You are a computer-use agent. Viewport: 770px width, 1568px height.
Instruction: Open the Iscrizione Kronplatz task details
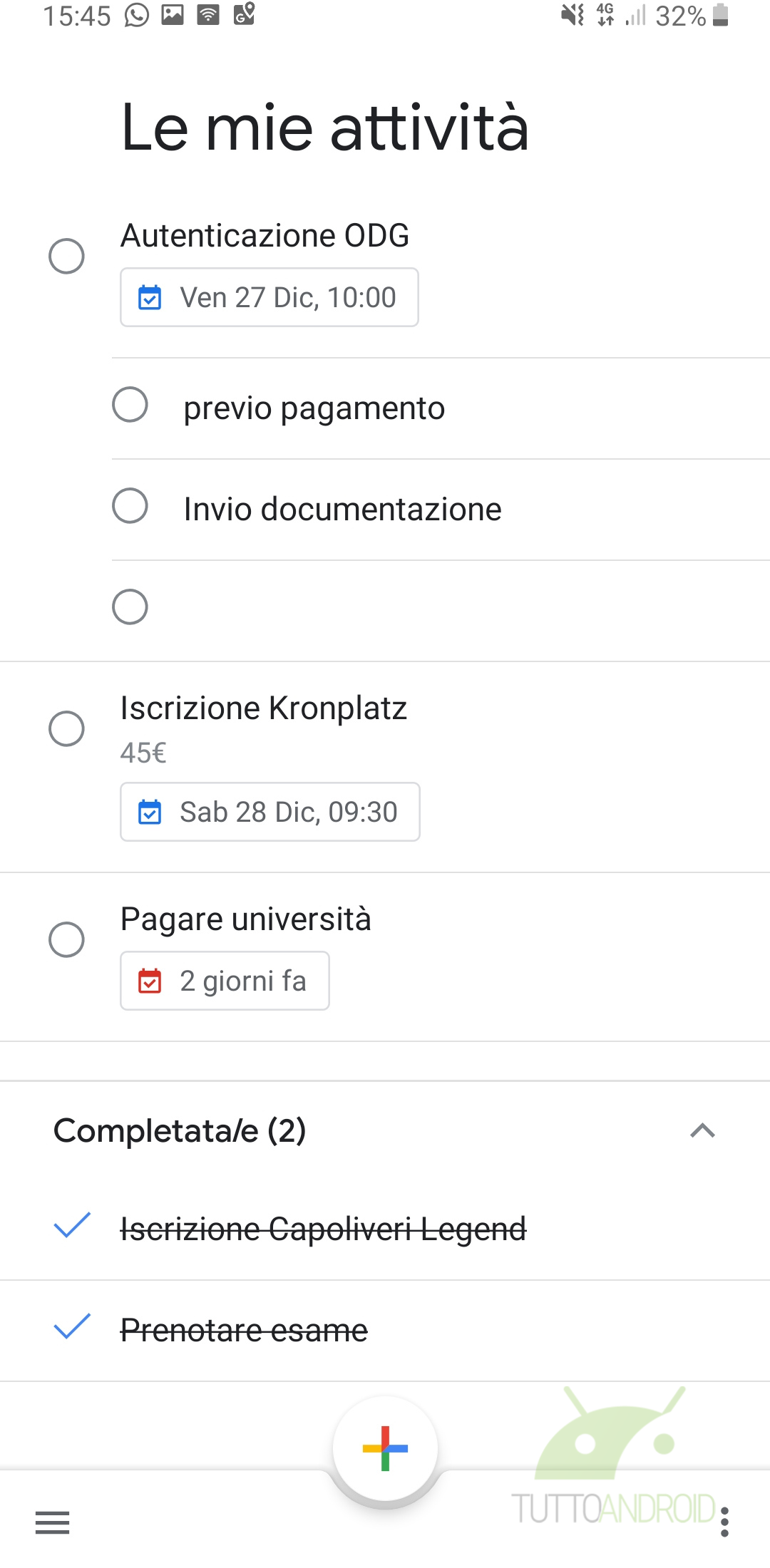coord(263,708)
